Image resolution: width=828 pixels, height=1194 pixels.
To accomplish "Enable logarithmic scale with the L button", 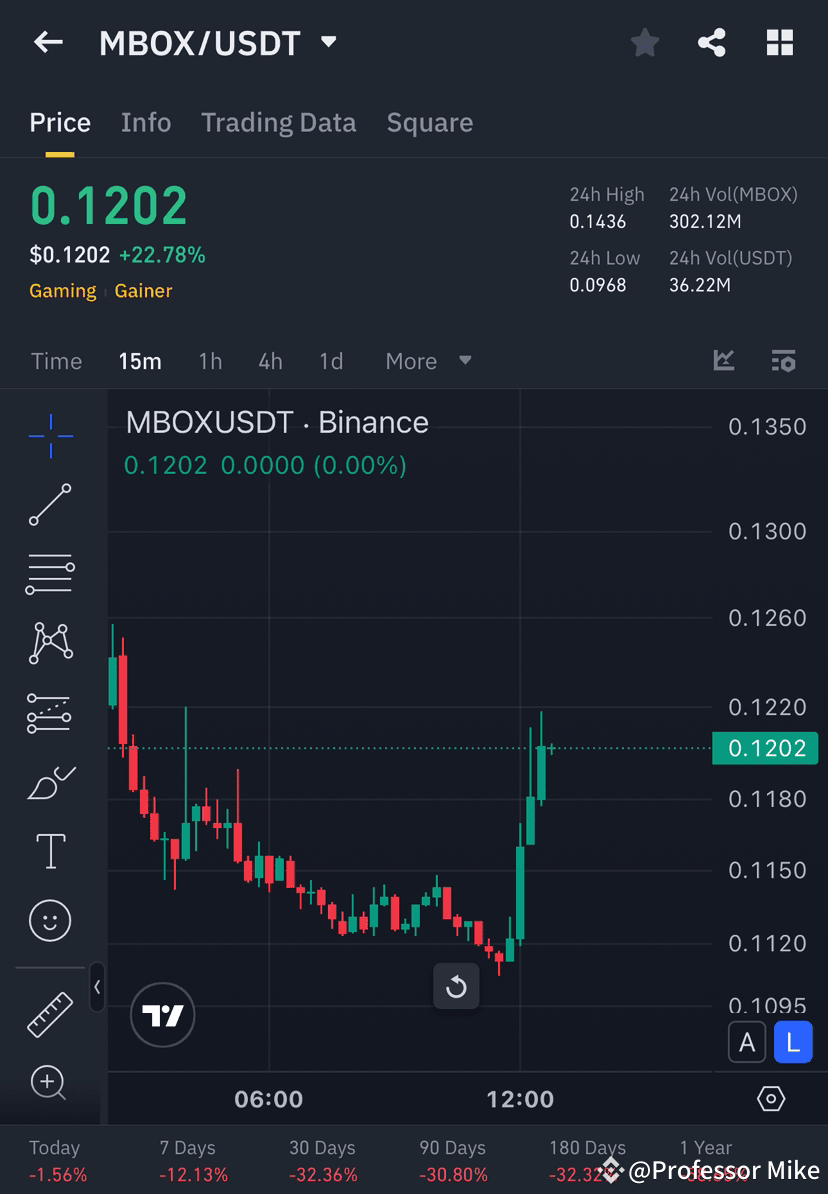I will coord(793,1042).
